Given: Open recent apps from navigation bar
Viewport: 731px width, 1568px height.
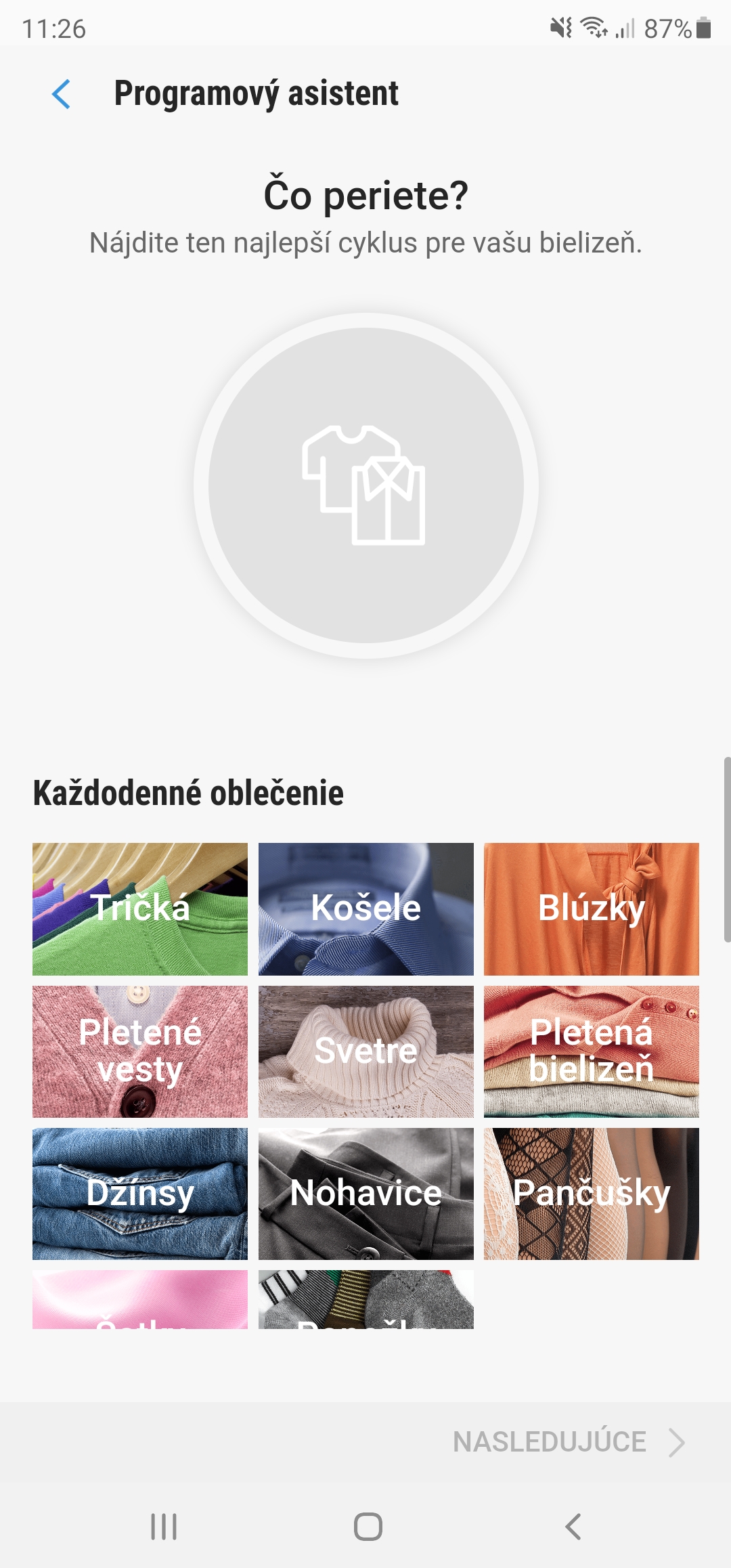Looking at the screenshot, I should [164, 1527].
